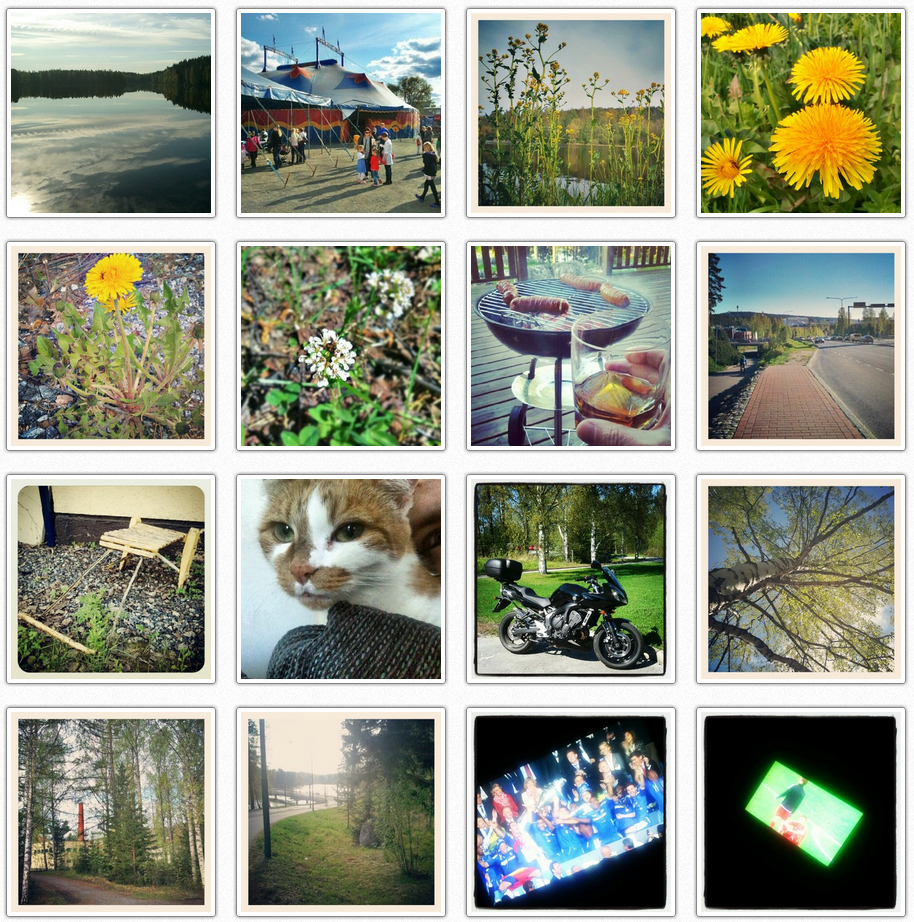Open the black motorcycle photo
The height and width of the screenshot is (922, 914).
click(x=571, y=579)
